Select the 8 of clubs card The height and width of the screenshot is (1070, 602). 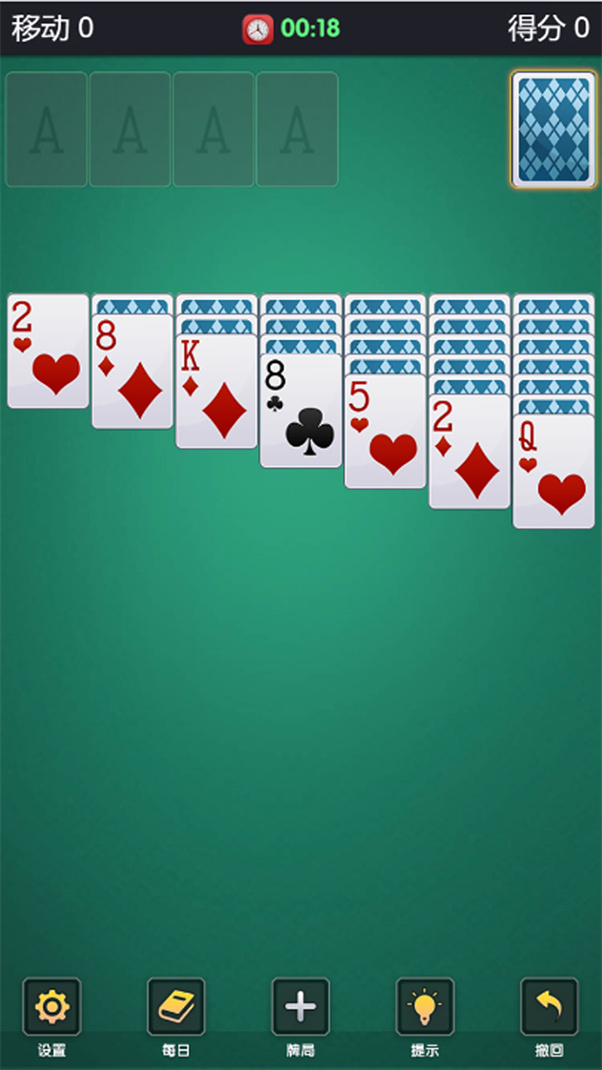(300, 412)
